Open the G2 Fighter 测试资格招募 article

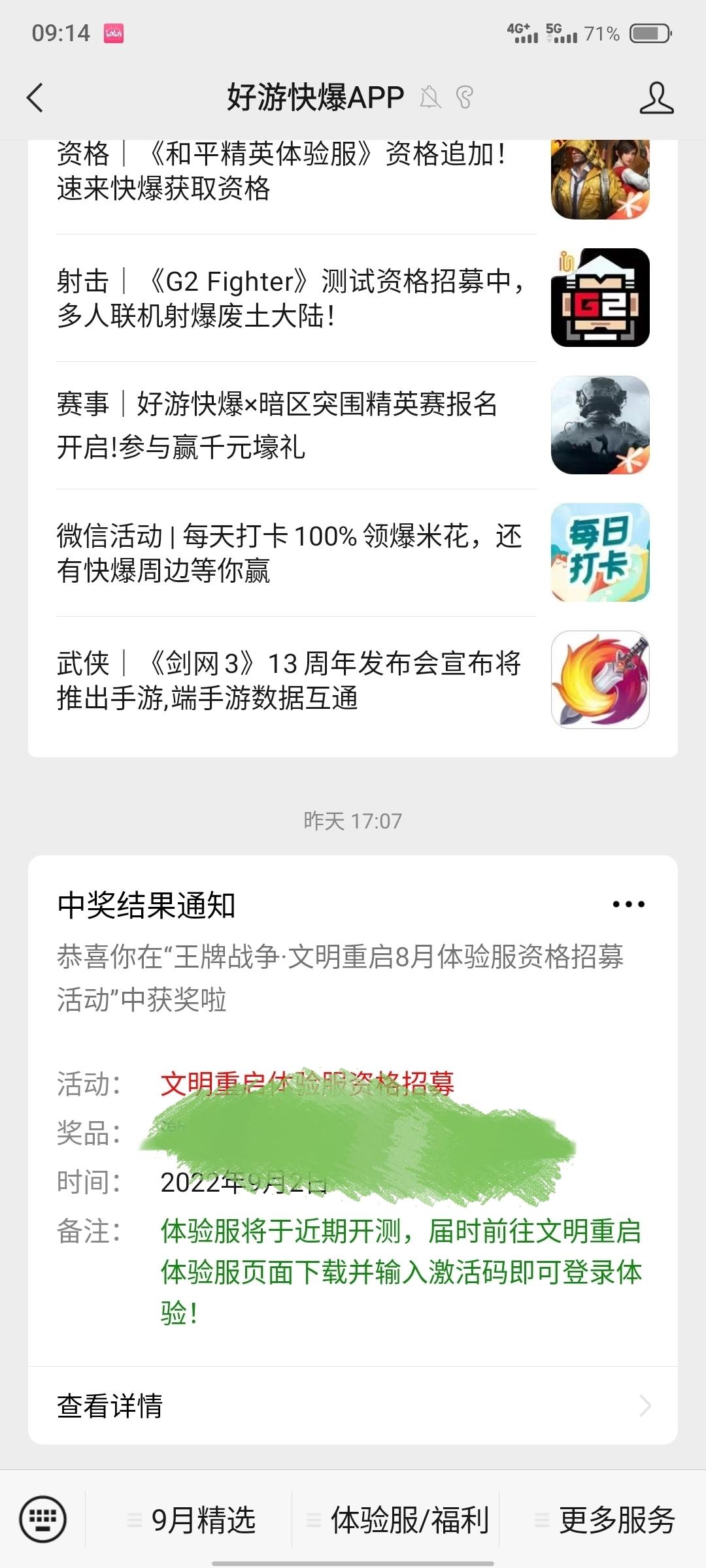353,298
